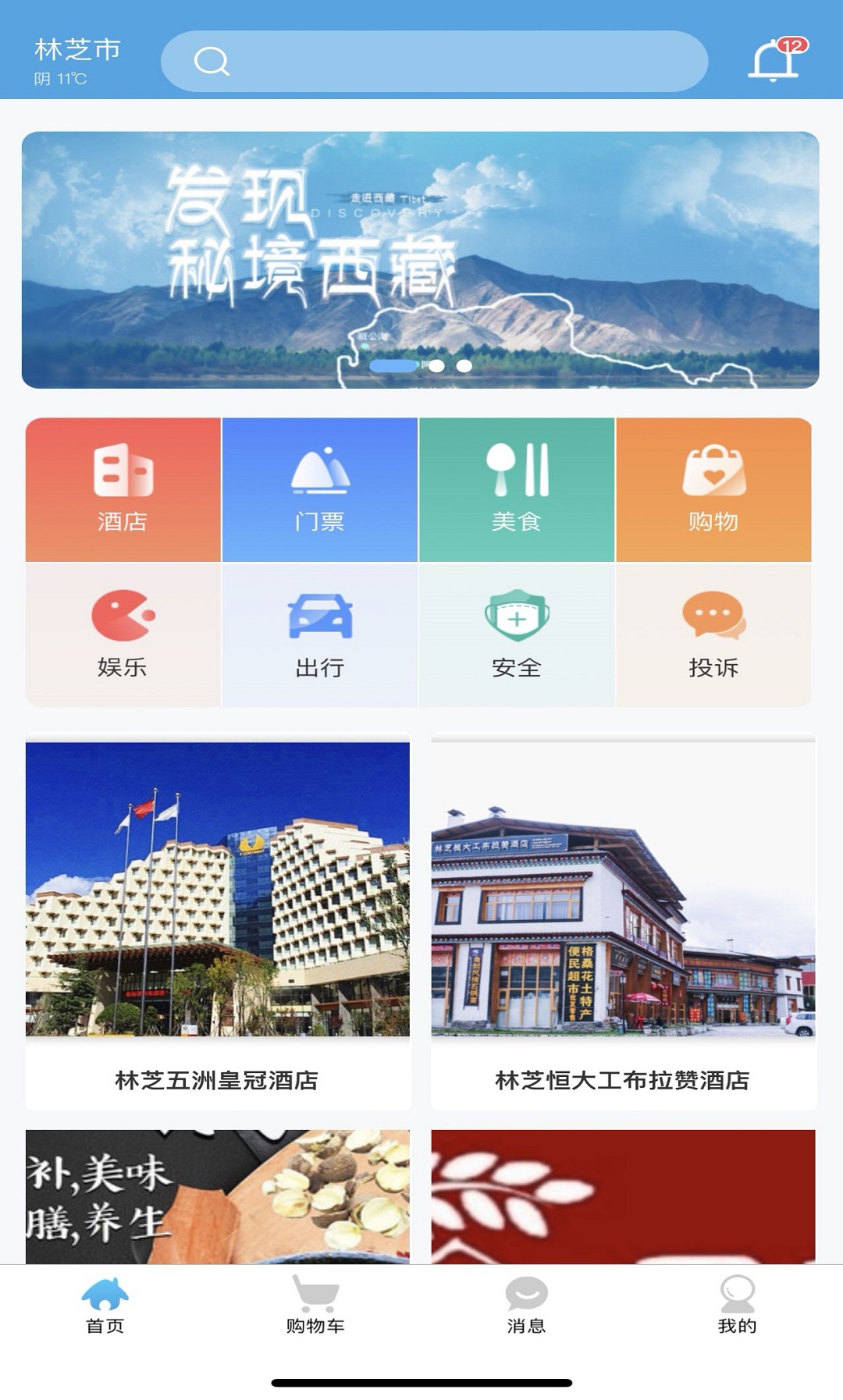843x1400 pixels.
Task: Change the city from 林芝市
Action: (x=76, y=50)
